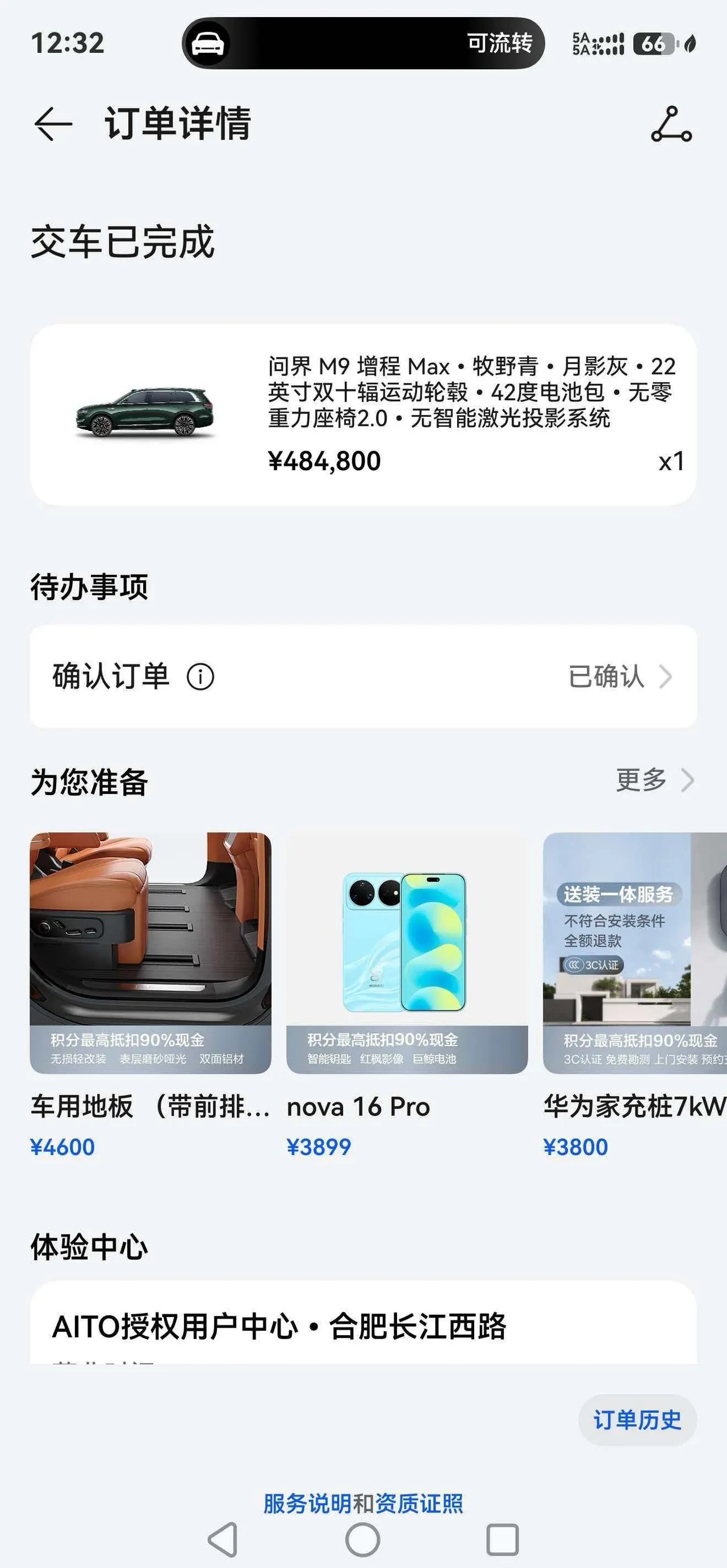Open the 车用地板 product card

coord(151,996)
